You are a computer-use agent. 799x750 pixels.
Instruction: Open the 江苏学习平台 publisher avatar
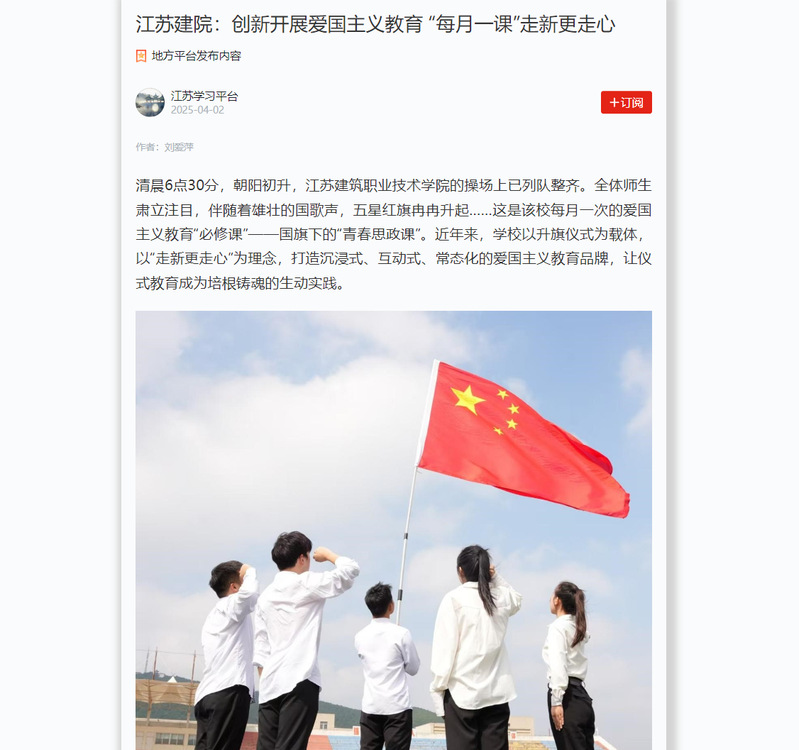150,102
